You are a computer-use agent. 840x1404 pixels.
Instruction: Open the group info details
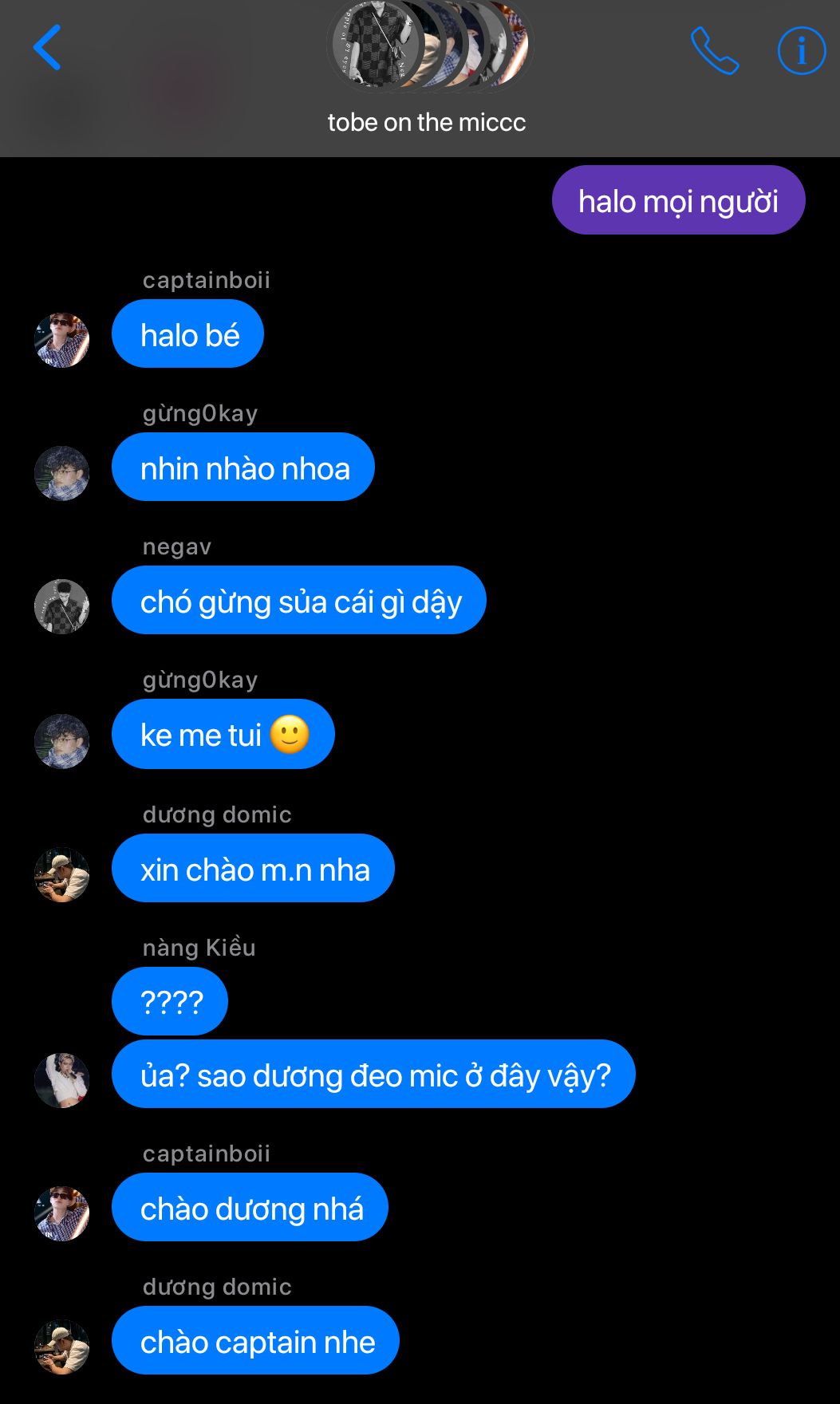pos(801,50)
